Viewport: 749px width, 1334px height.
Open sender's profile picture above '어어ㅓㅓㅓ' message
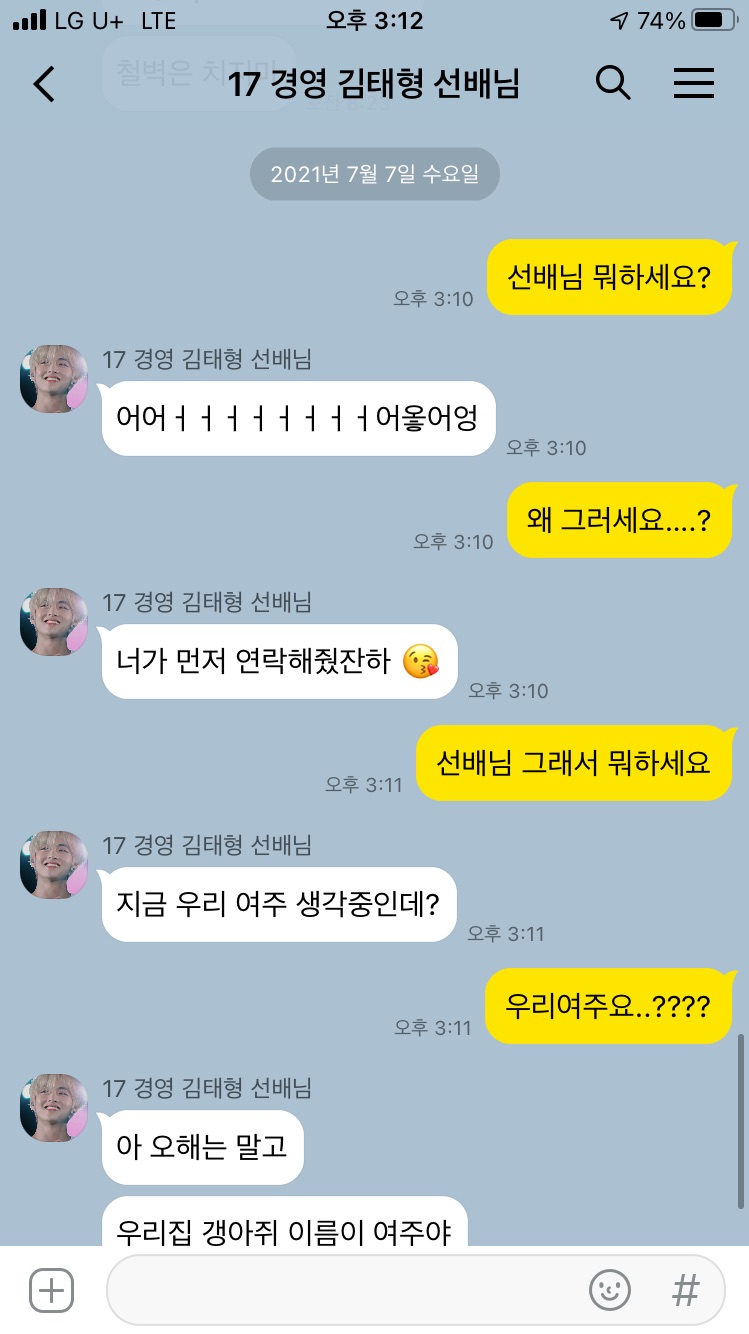point(54,378)
